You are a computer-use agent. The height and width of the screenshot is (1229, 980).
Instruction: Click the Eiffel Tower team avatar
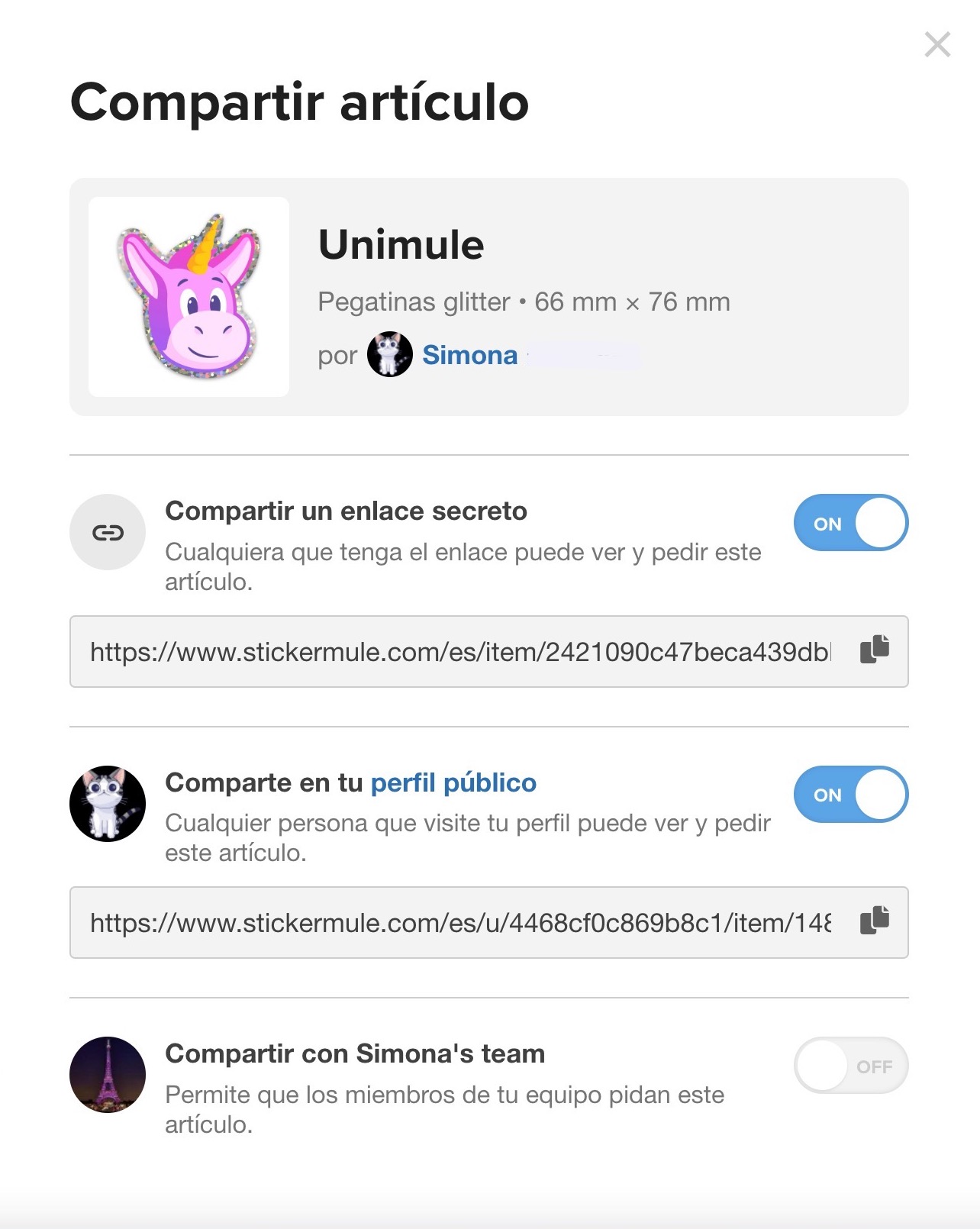click(108, 1074)
